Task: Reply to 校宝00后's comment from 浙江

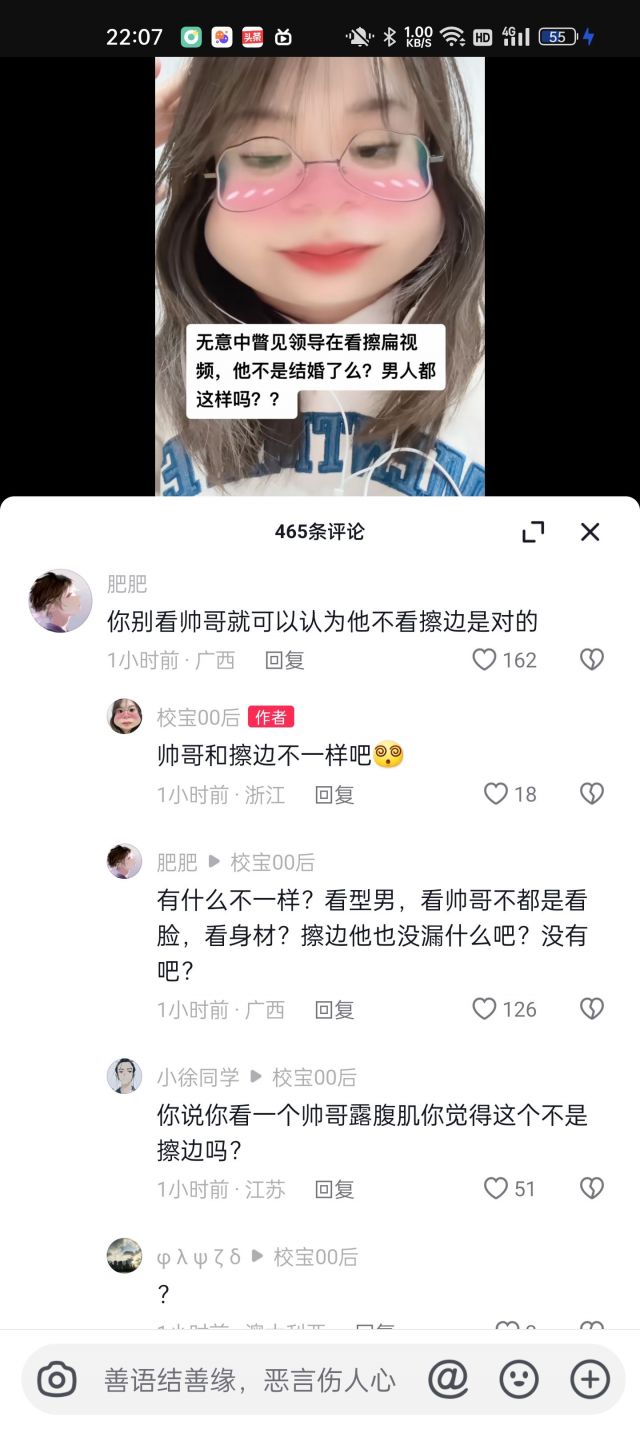Action: (x=335, y=795)
